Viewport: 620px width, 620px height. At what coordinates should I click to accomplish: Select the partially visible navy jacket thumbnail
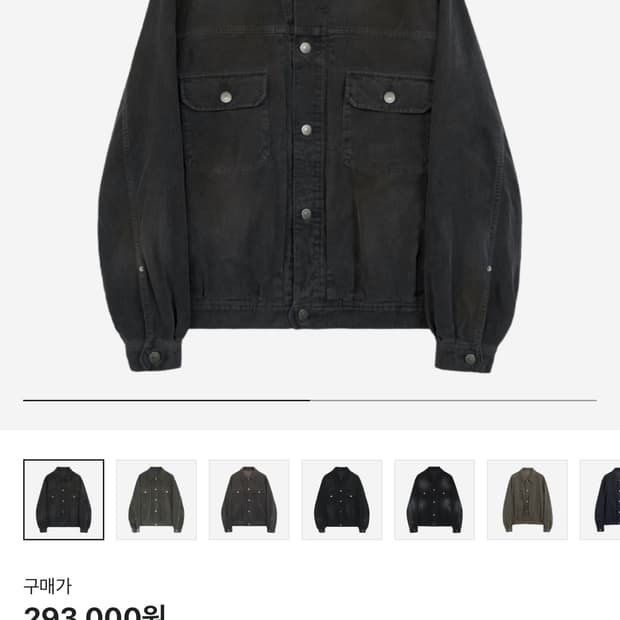(x=600, y=499)
